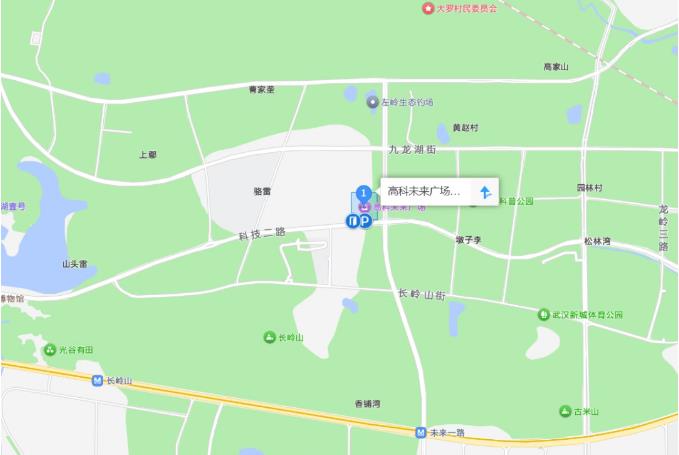Open the 高科未来广场 callout bubble
679x455 pixels.
424,191
